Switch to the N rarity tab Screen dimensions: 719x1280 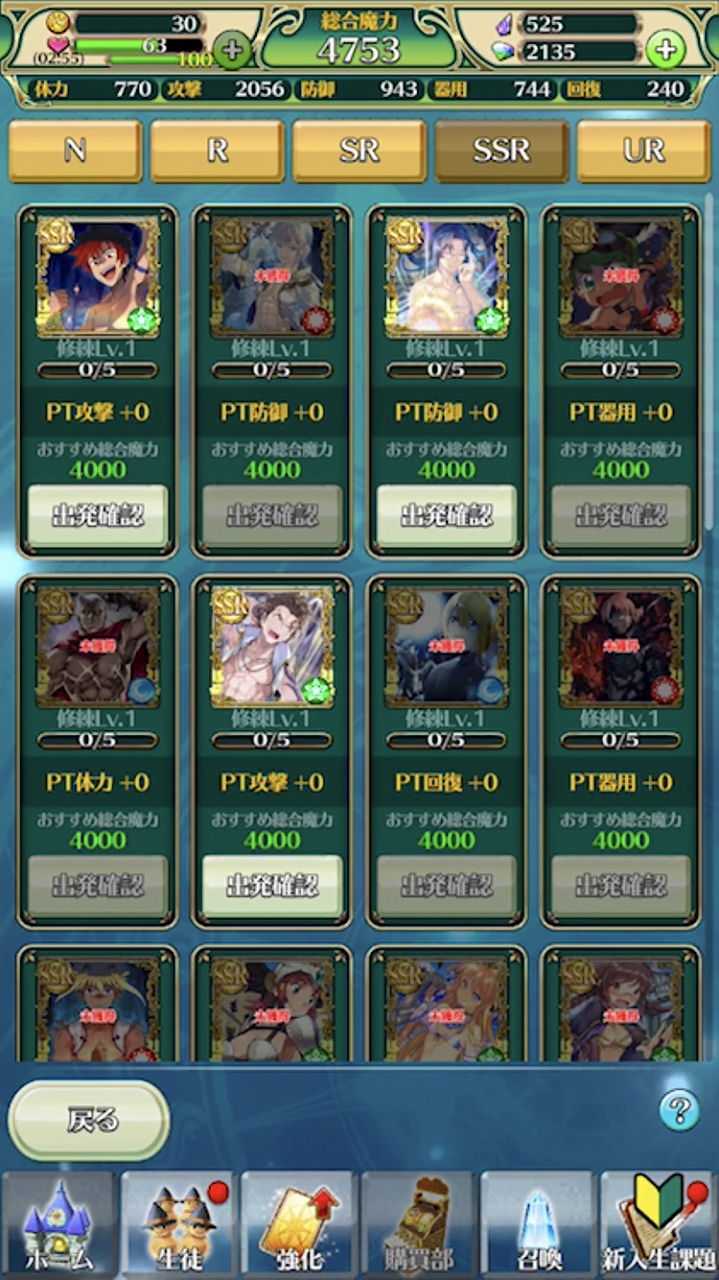click(75, 151)
